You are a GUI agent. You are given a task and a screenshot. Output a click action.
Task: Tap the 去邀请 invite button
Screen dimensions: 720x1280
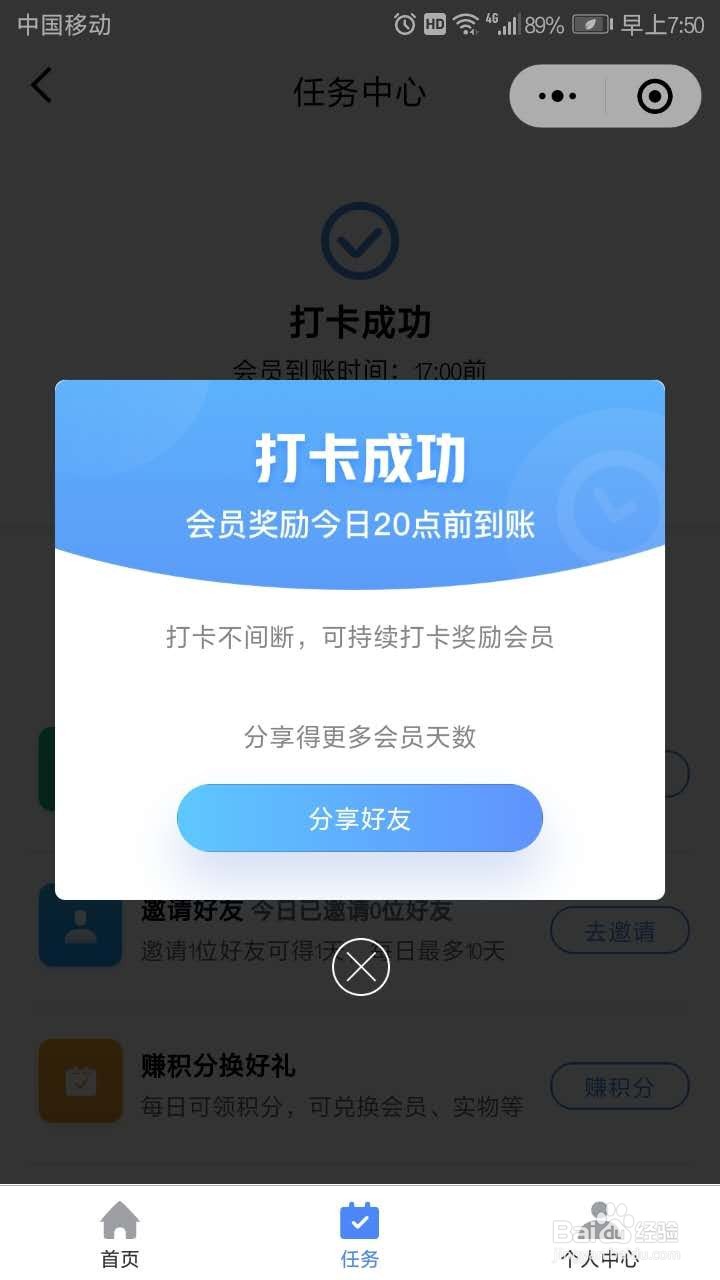(620, 930)
